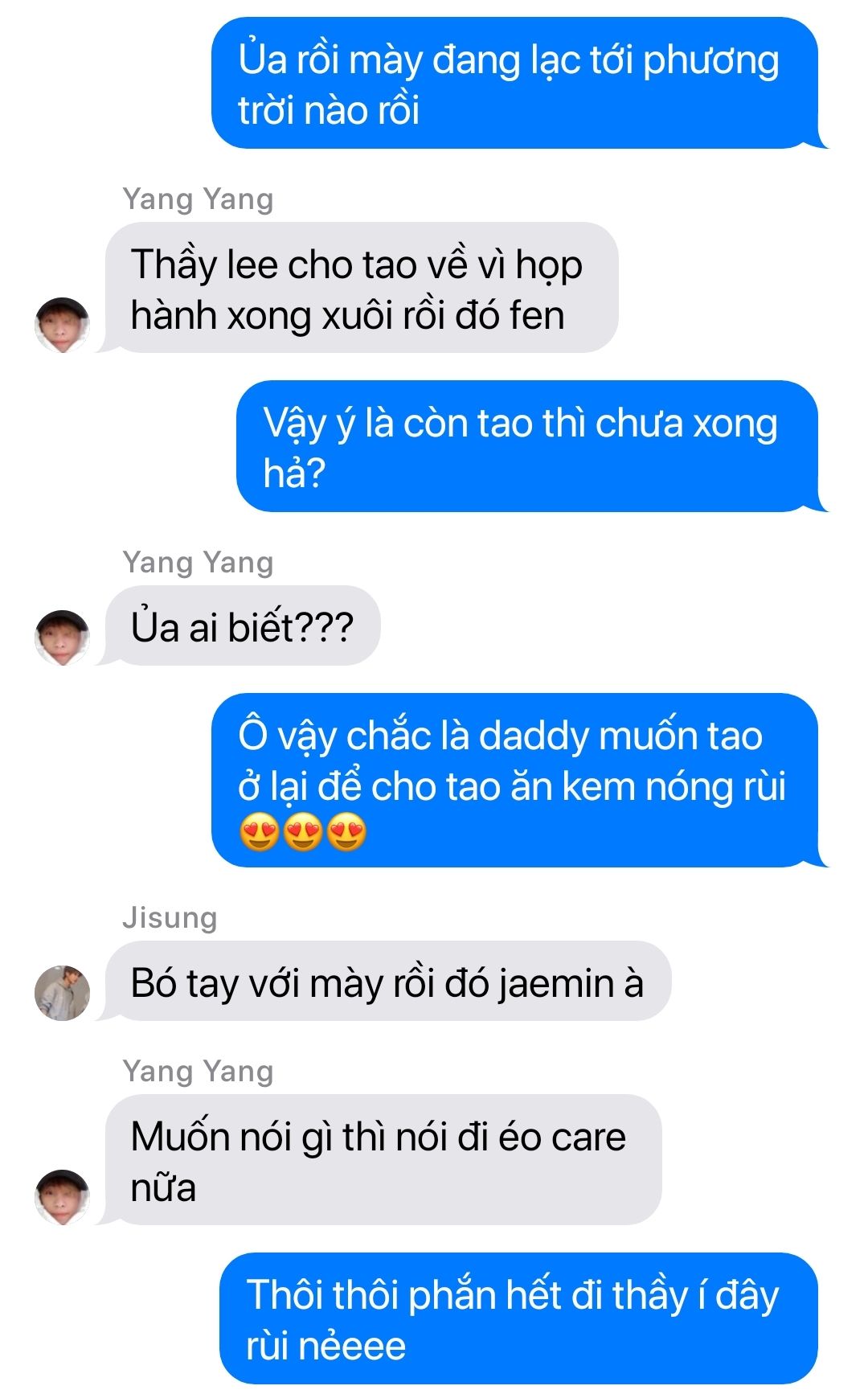Open Yang Yang's avatar beside 'Thầy lee' message
The height and width of the screenshot is (1394, 868).
point(62,325)
